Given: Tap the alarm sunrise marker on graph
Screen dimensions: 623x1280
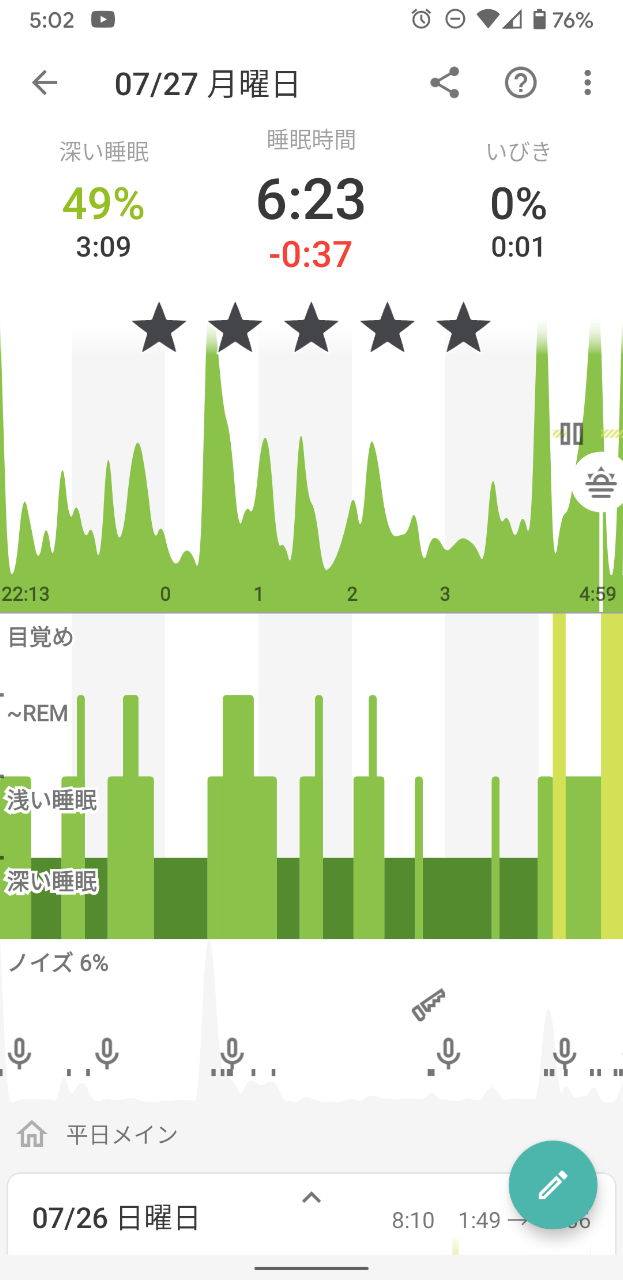Looking at the screenshot, I should click(600, 483).
